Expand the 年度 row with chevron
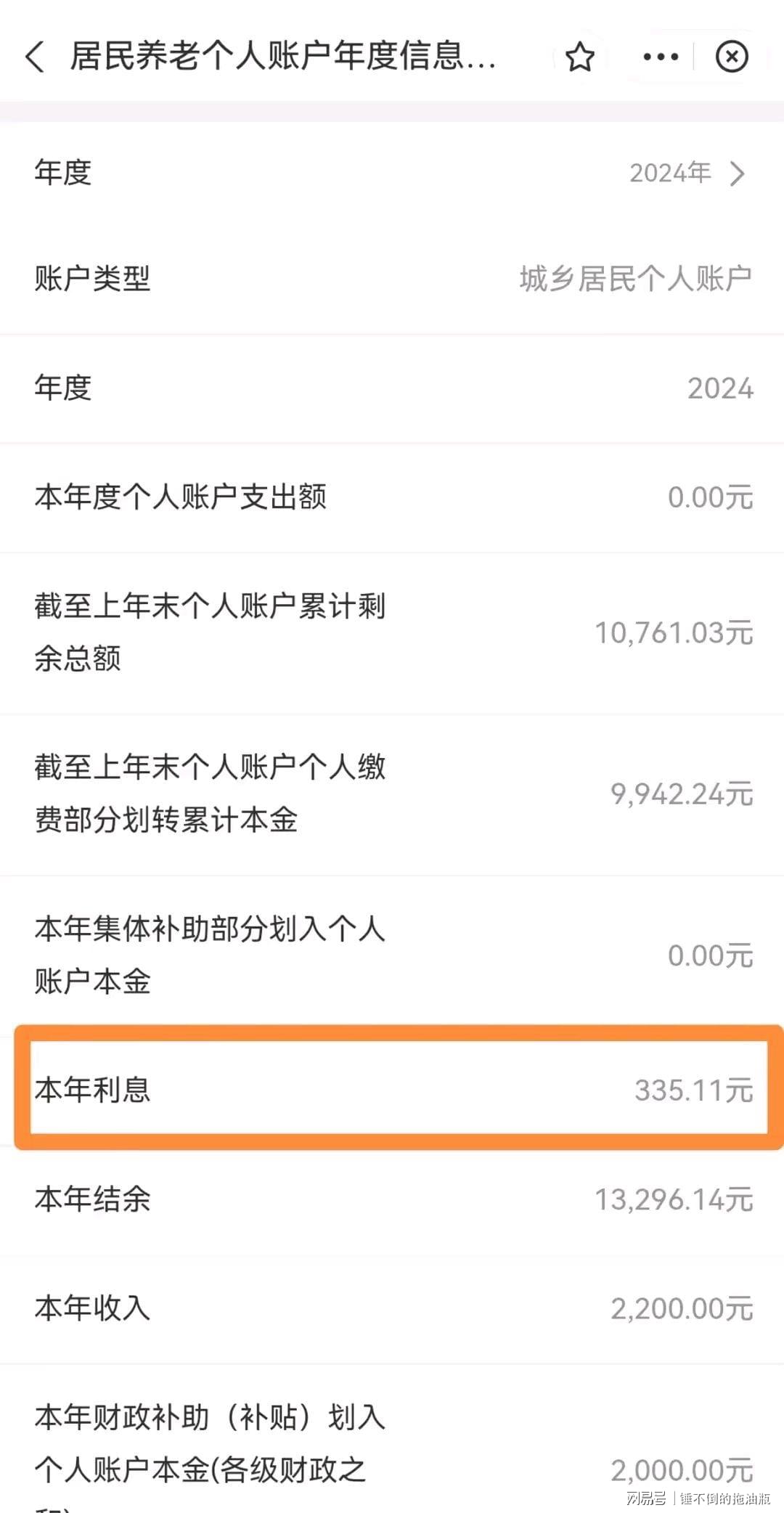 [392, 173]
